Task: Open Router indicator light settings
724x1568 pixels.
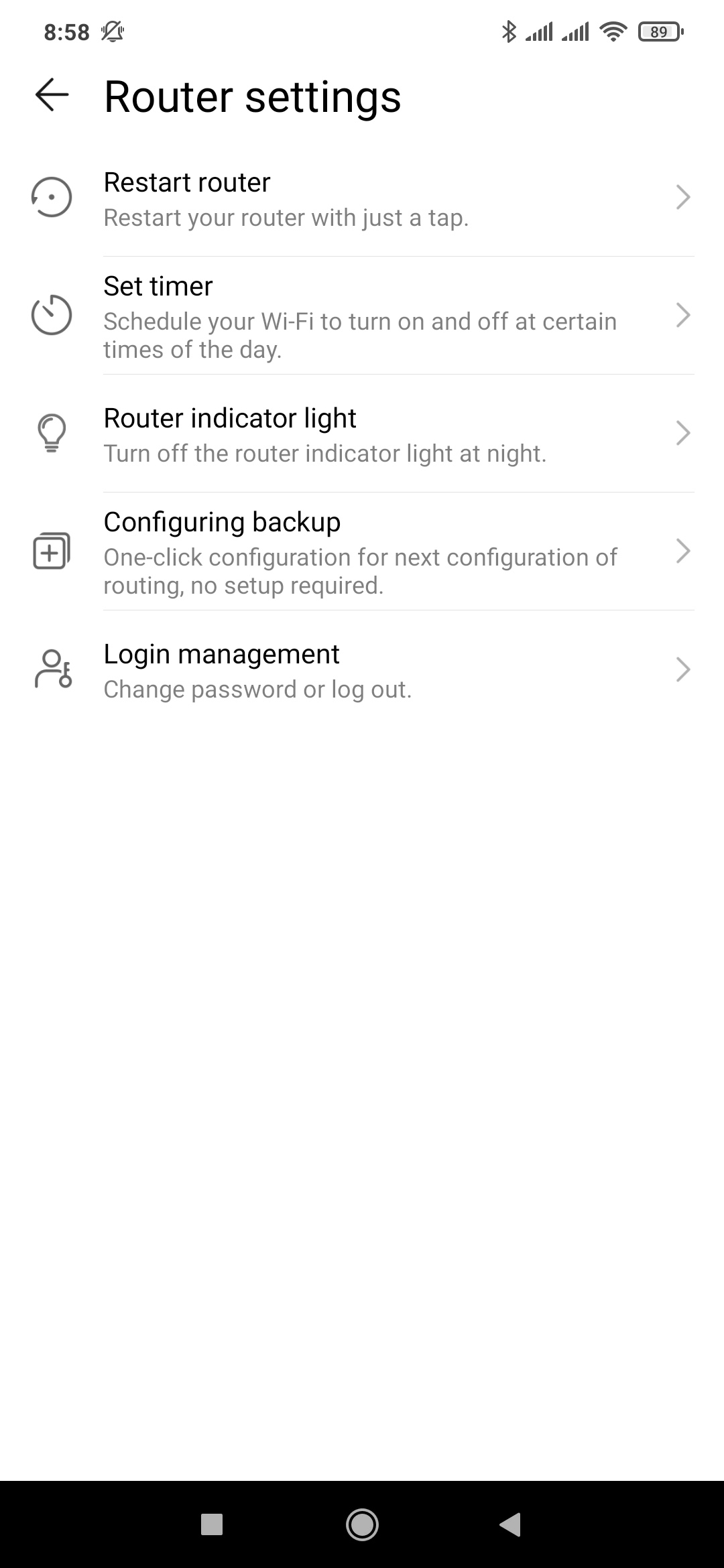Action: coord(362,434)
